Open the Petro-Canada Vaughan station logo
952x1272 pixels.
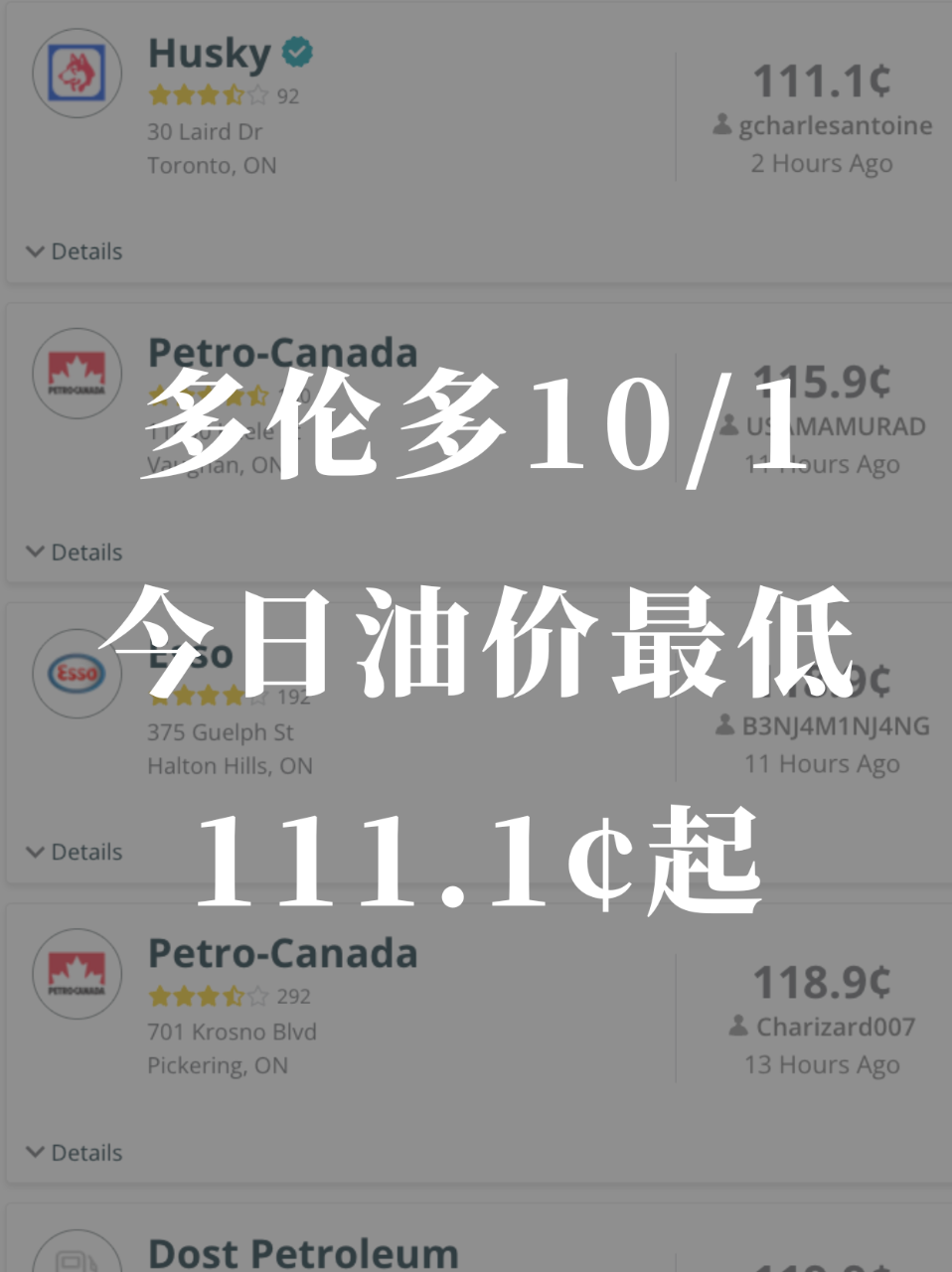[x=77, y=373]
